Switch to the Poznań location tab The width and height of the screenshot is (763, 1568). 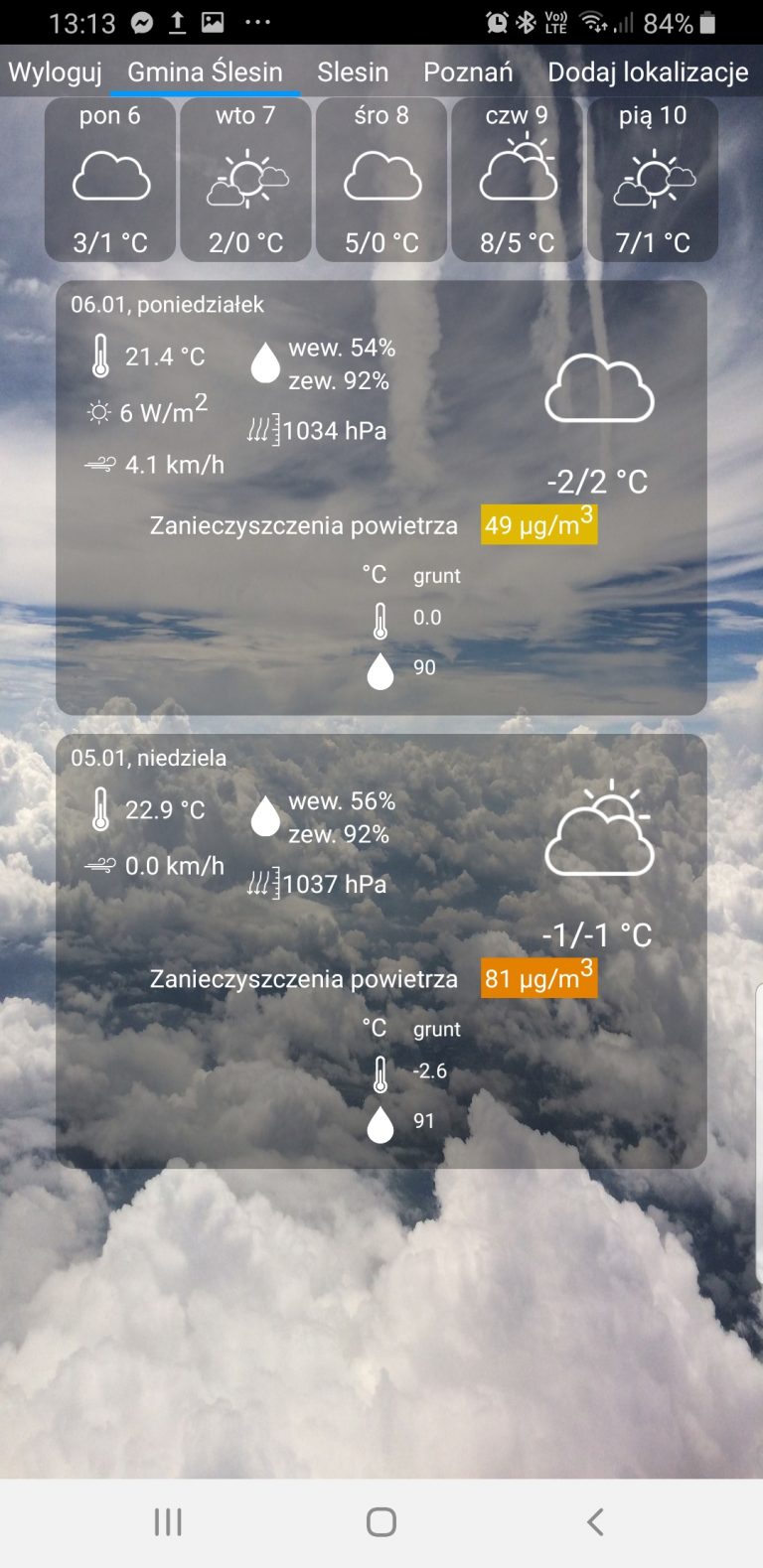(x=468, y=71)
